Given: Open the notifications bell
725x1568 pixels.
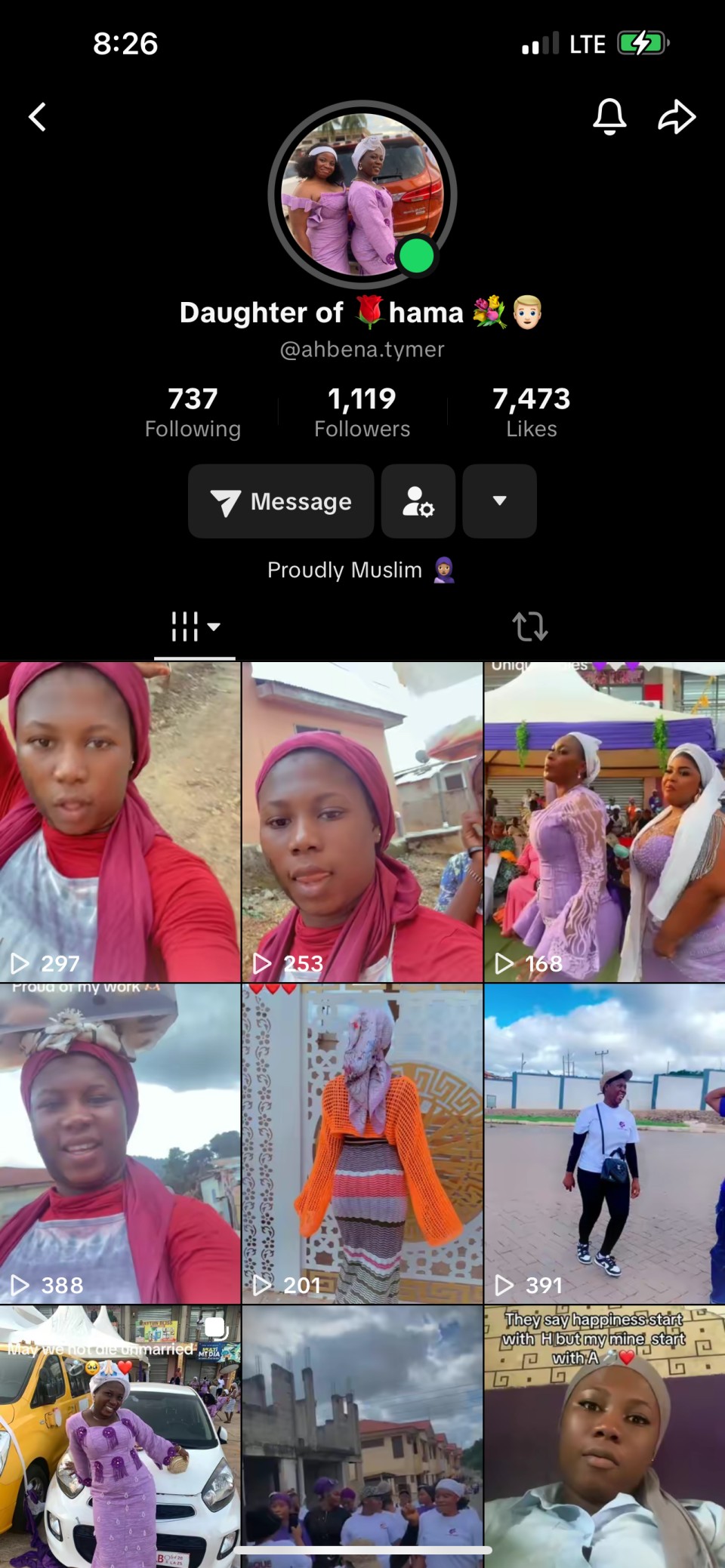Looking at the screenshot, I should 609,117.
